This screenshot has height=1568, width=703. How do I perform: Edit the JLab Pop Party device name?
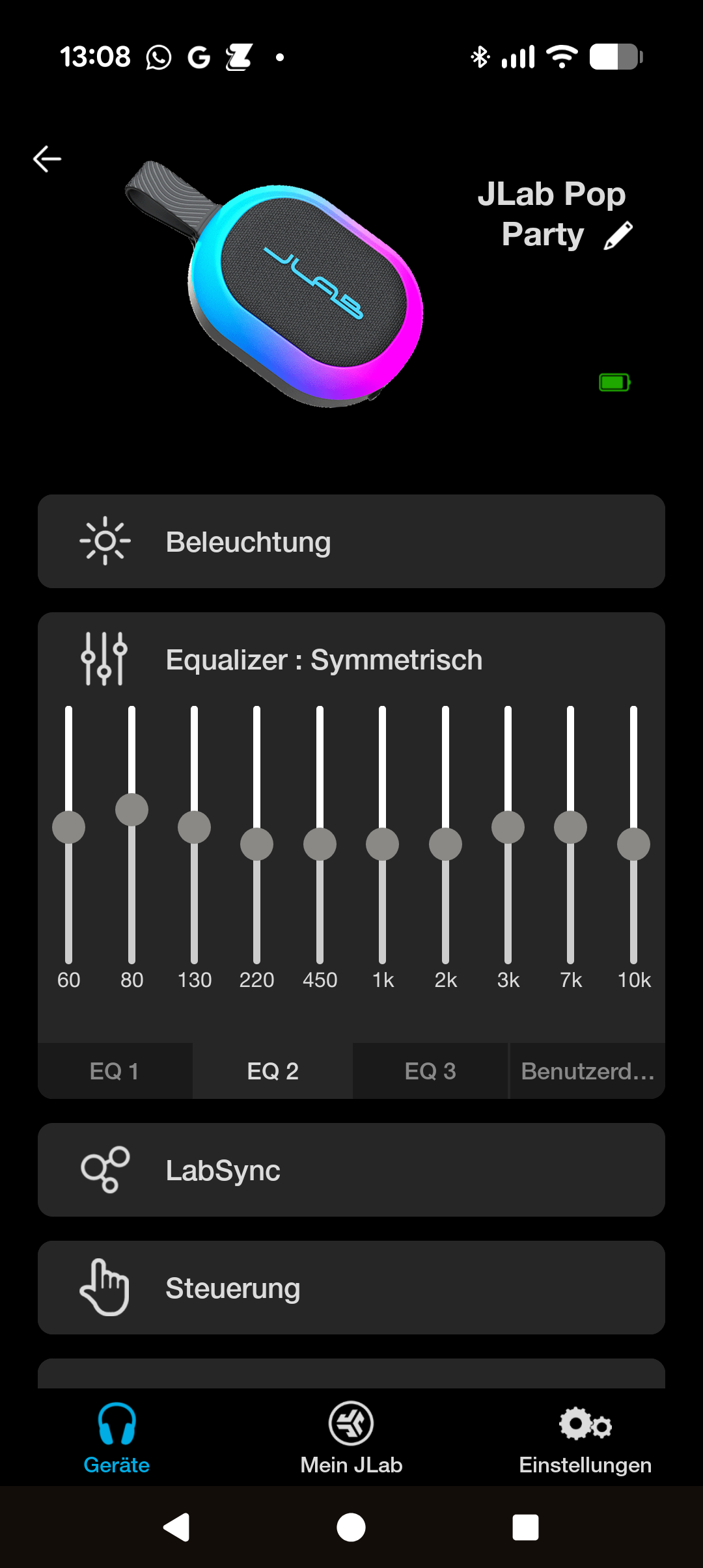618,236
